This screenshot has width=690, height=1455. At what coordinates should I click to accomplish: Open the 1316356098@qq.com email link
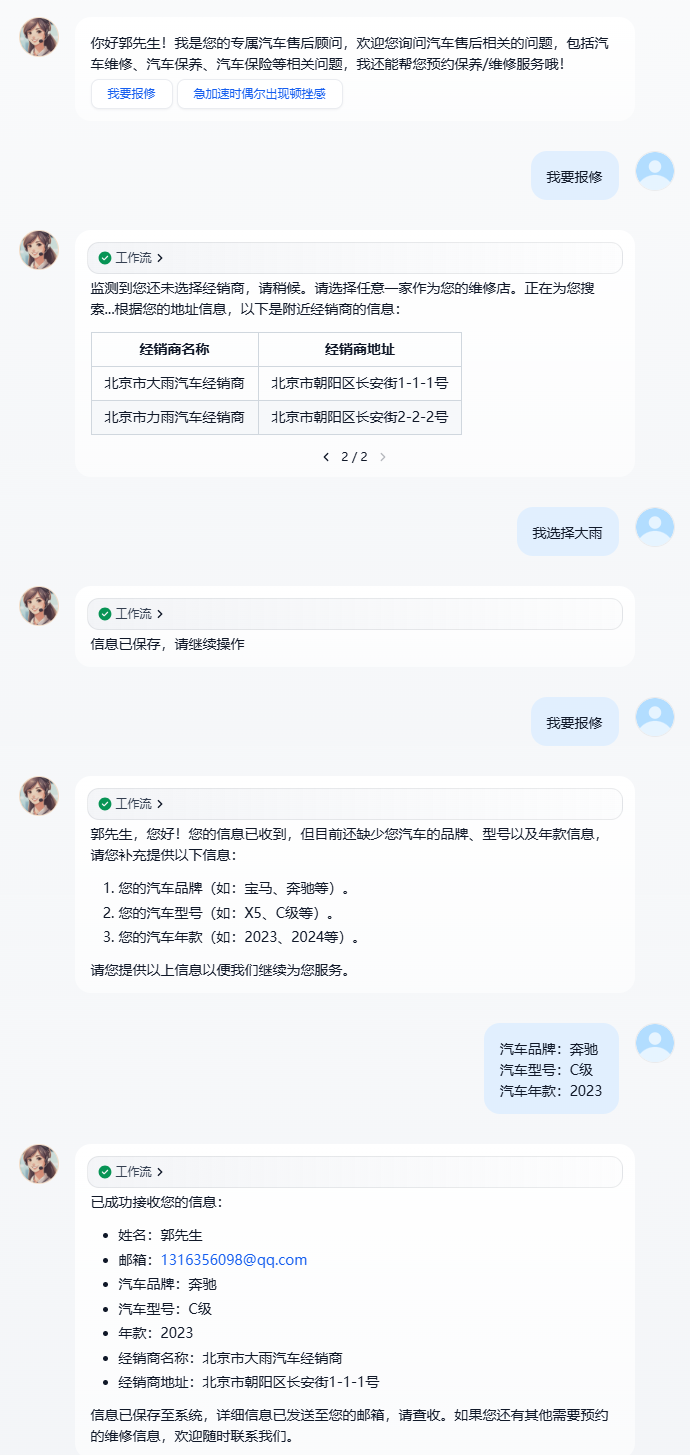tap(233, 1260)
